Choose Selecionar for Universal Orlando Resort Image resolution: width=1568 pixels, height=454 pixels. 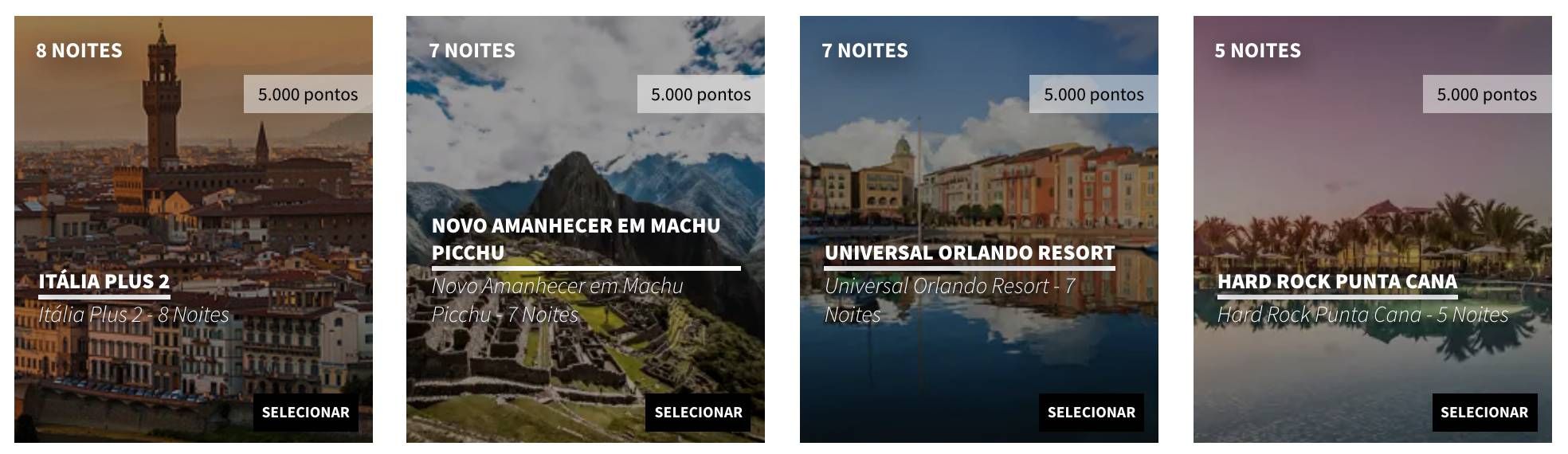[x=1091, y=413]
